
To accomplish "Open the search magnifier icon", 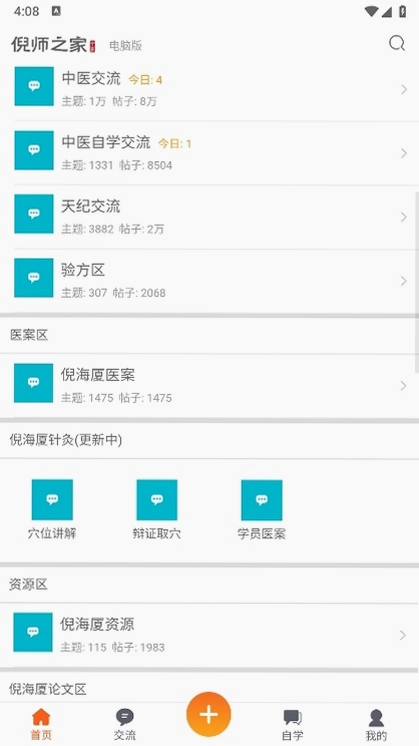I will 397,44.
